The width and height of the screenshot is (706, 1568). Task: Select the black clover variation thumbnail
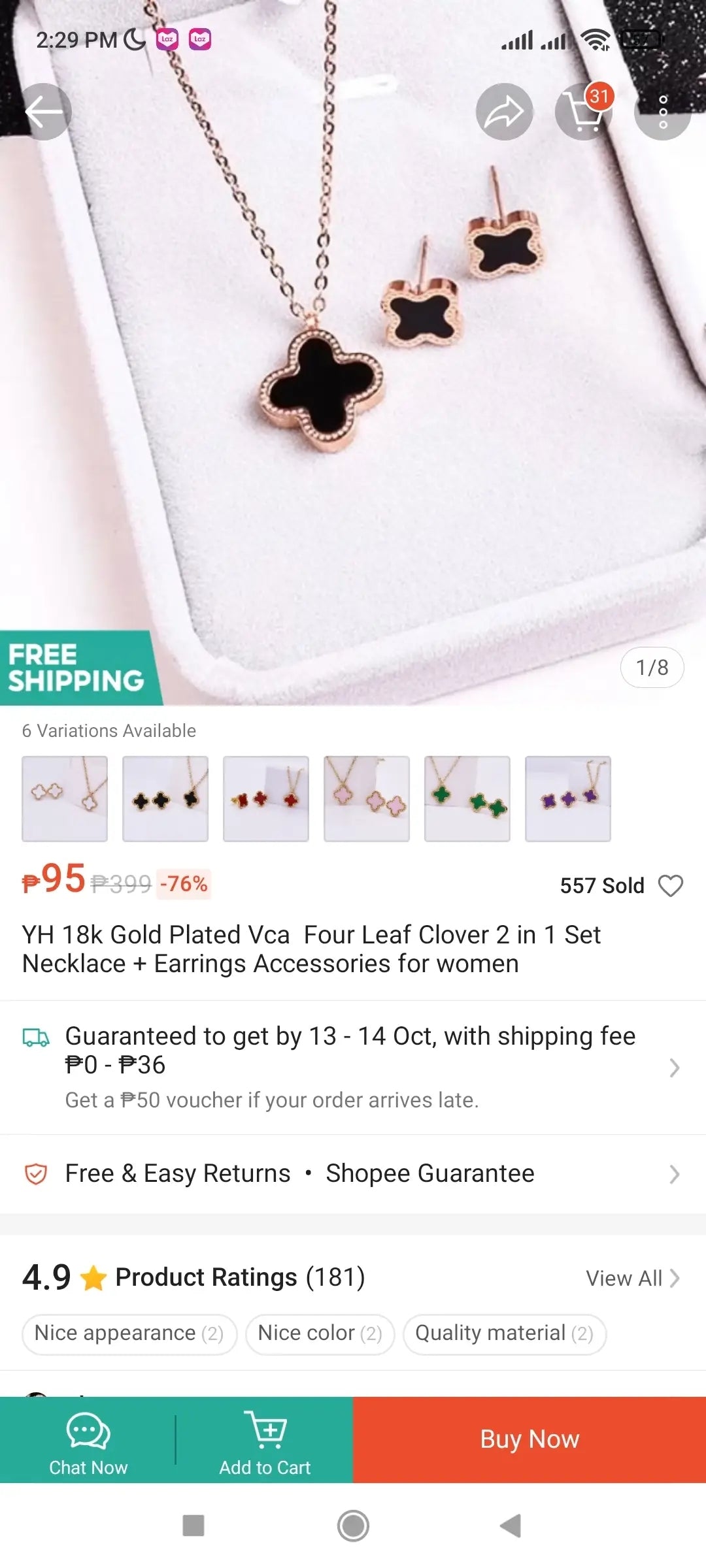(165, 798)
